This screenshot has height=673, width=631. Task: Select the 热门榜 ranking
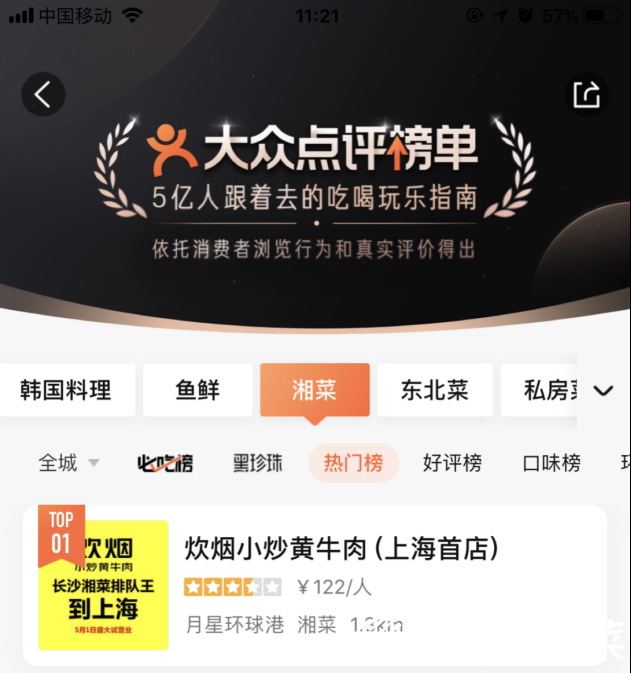(x=354, y=463)
